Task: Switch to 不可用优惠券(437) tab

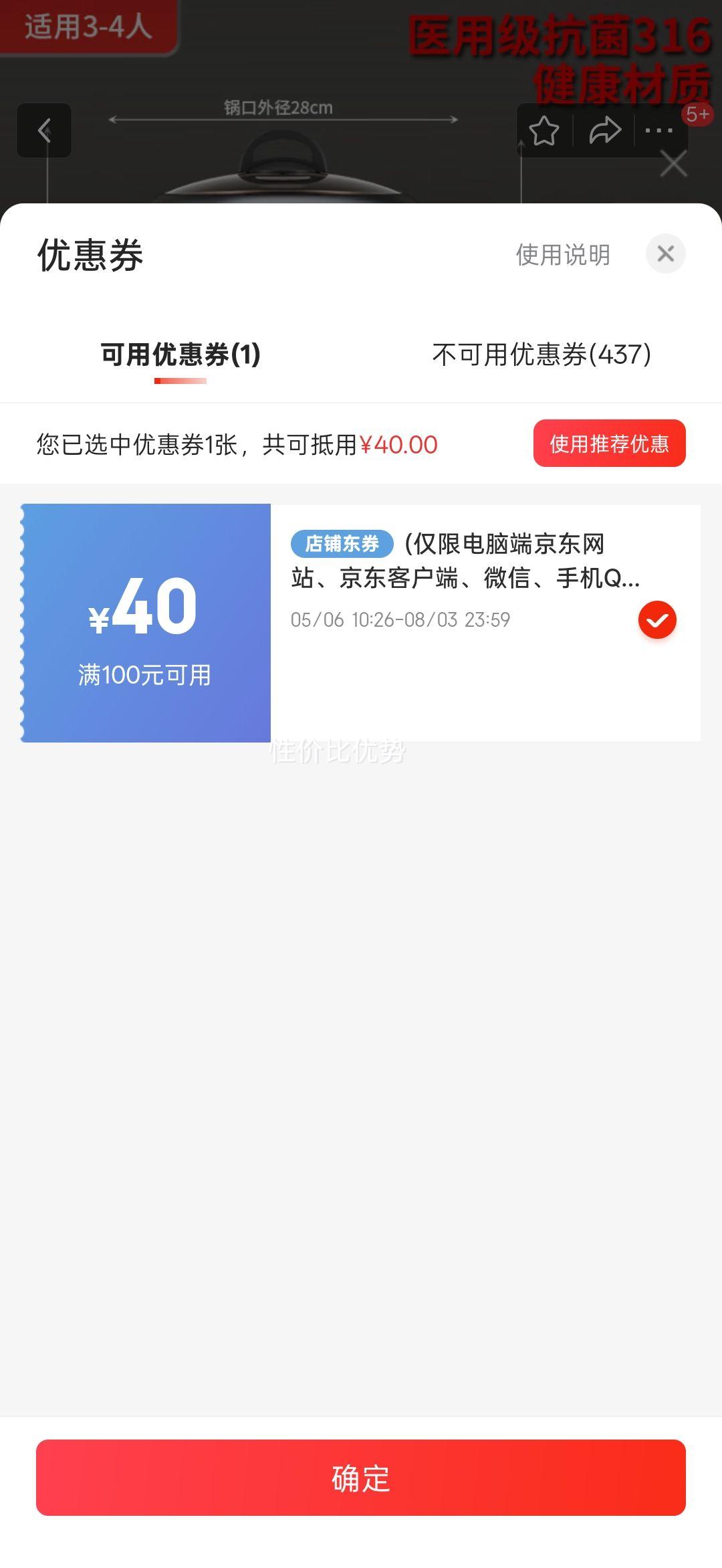Action: [541, 355]
